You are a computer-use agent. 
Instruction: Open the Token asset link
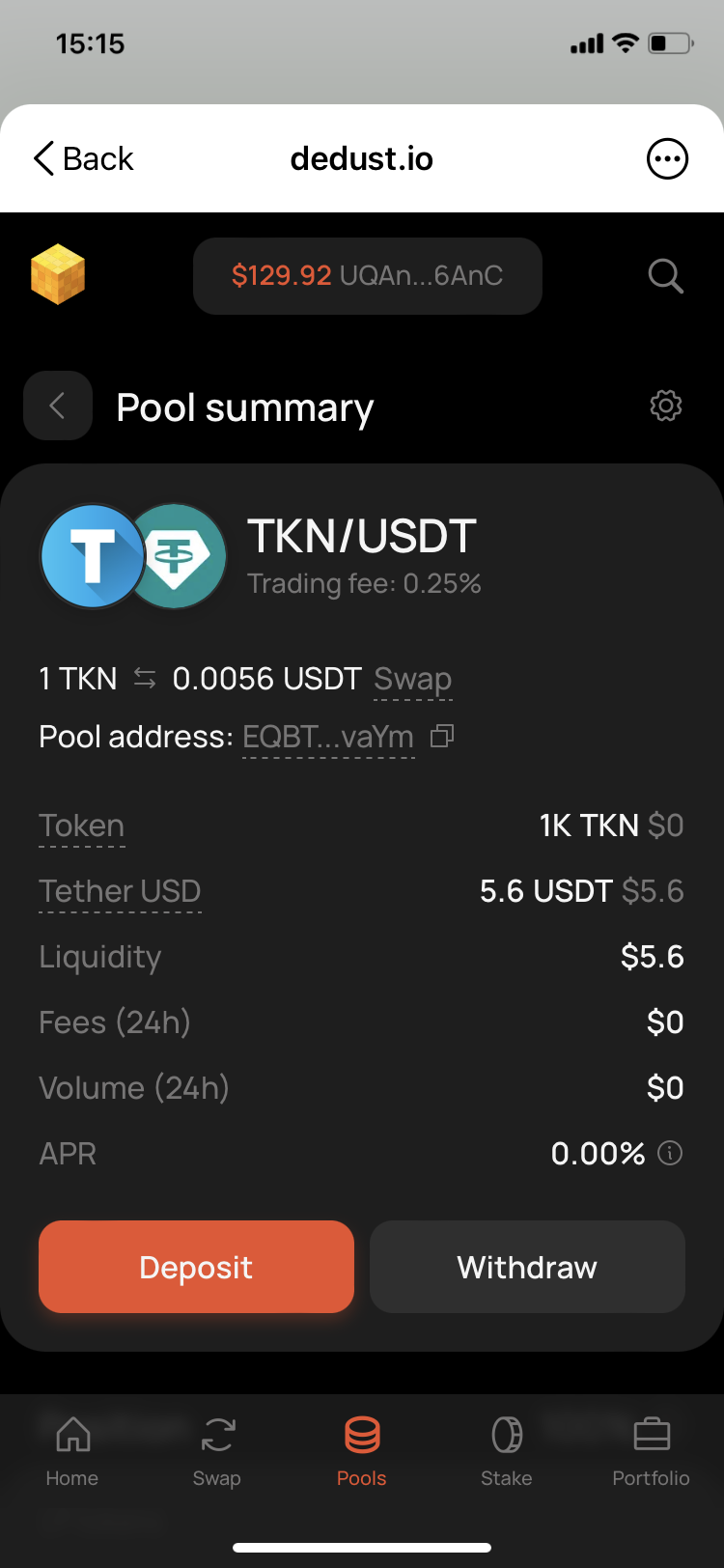82,826
